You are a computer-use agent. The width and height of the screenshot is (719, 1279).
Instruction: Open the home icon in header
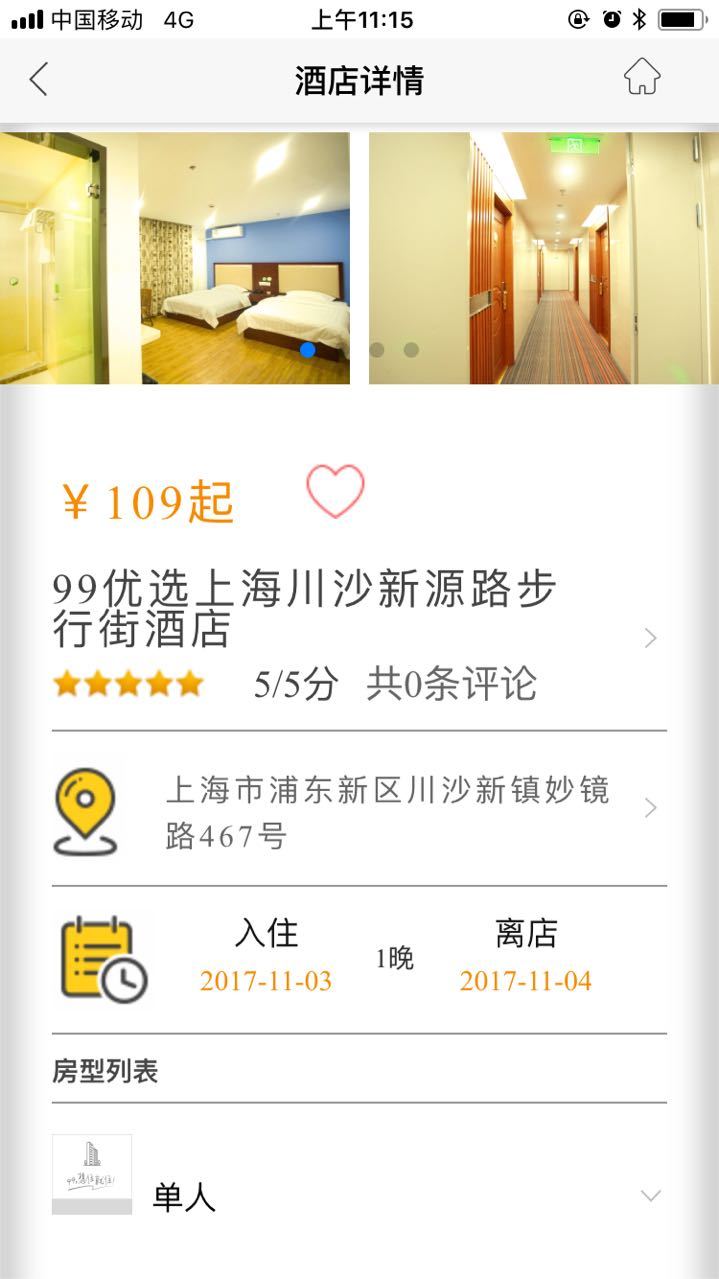pos(642,77)
